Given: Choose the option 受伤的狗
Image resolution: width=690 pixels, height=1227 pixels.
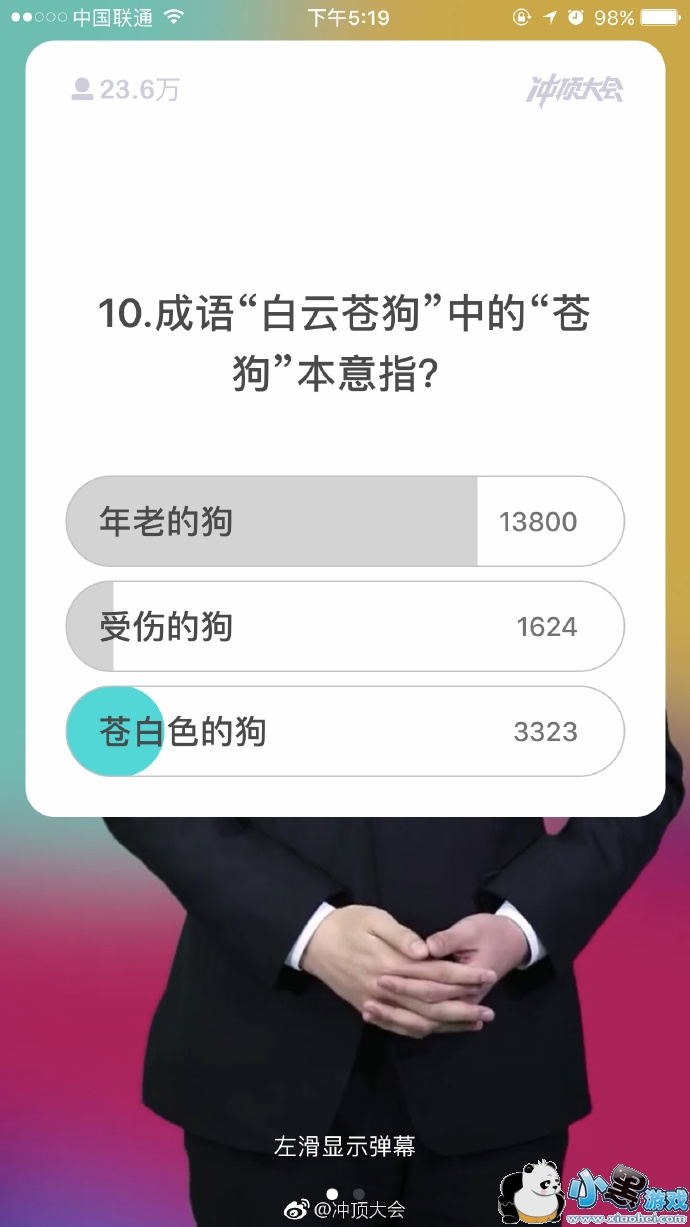Looking at the screenshot, I should point(345,626).
